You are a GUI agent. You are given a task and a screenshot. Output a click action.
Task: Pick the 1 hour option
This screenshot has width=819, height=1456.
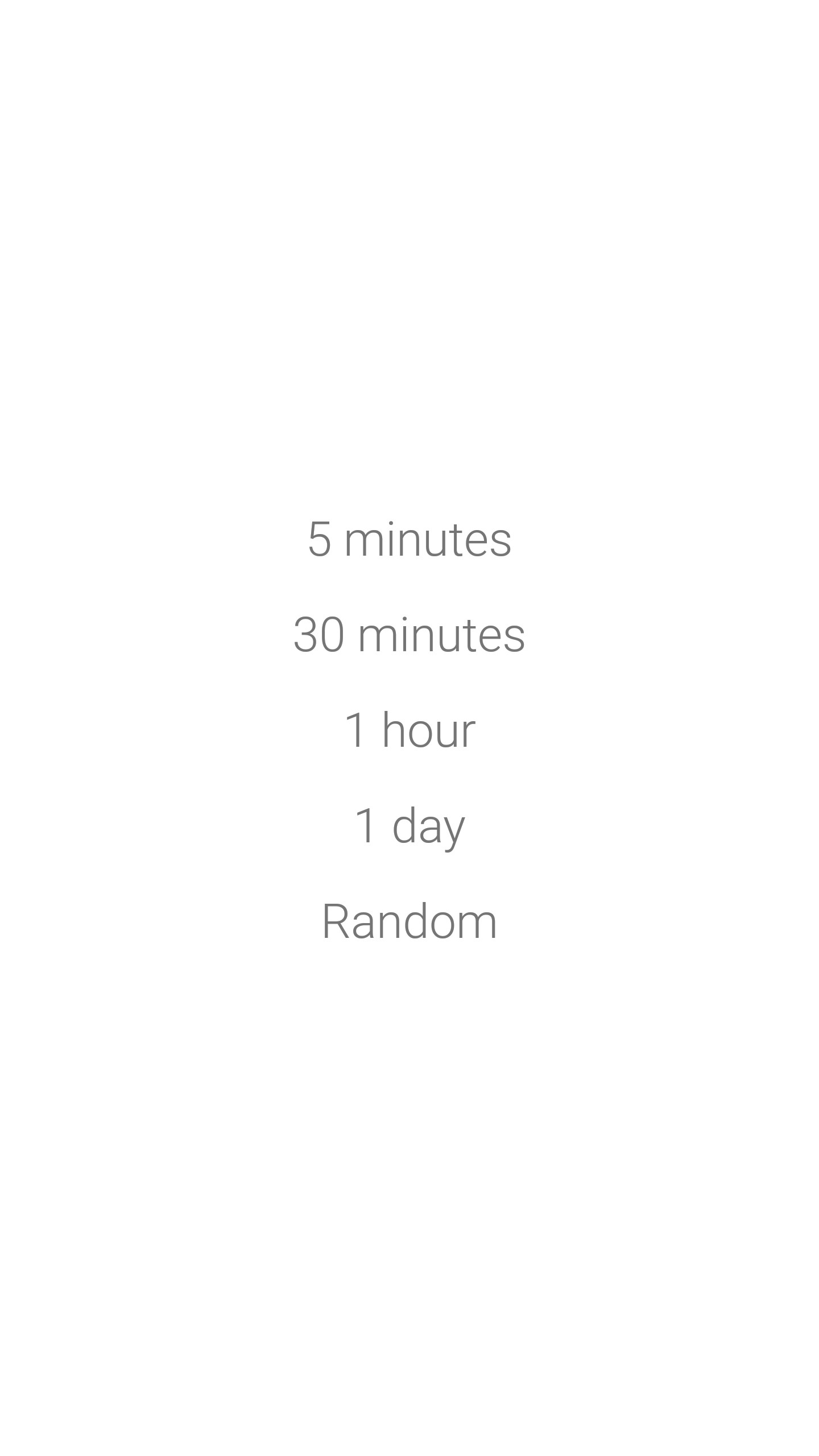409,730
